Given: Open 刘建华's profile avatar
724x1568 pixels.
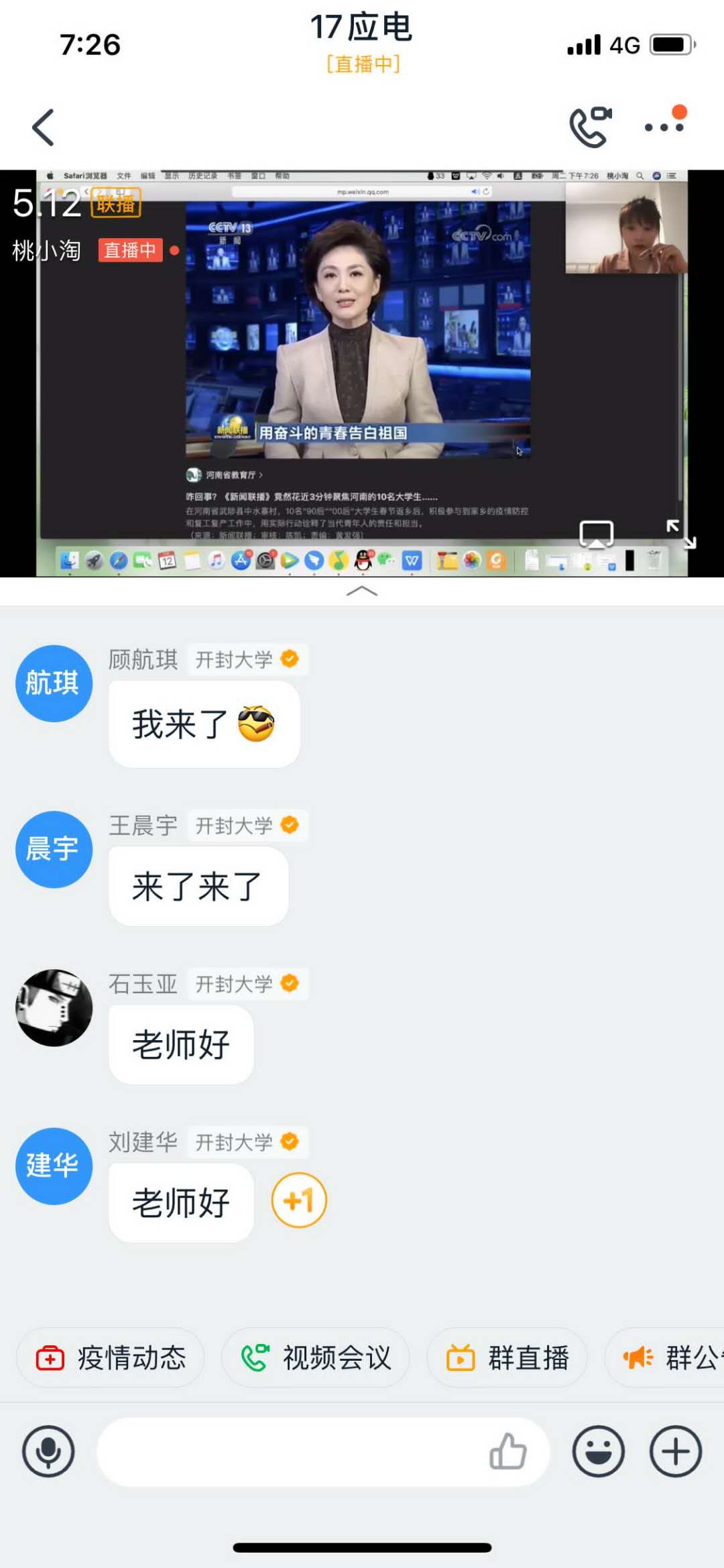Looking at the screenshot, I should click(54, 1166).
